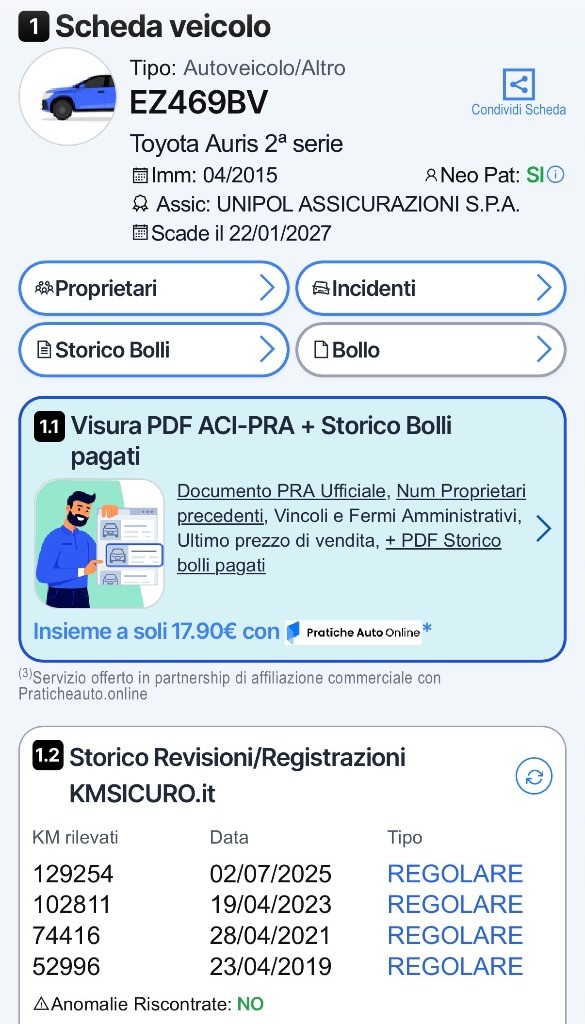Open the Visura PDF ACI-PRA offer card

tap(292, 530)
